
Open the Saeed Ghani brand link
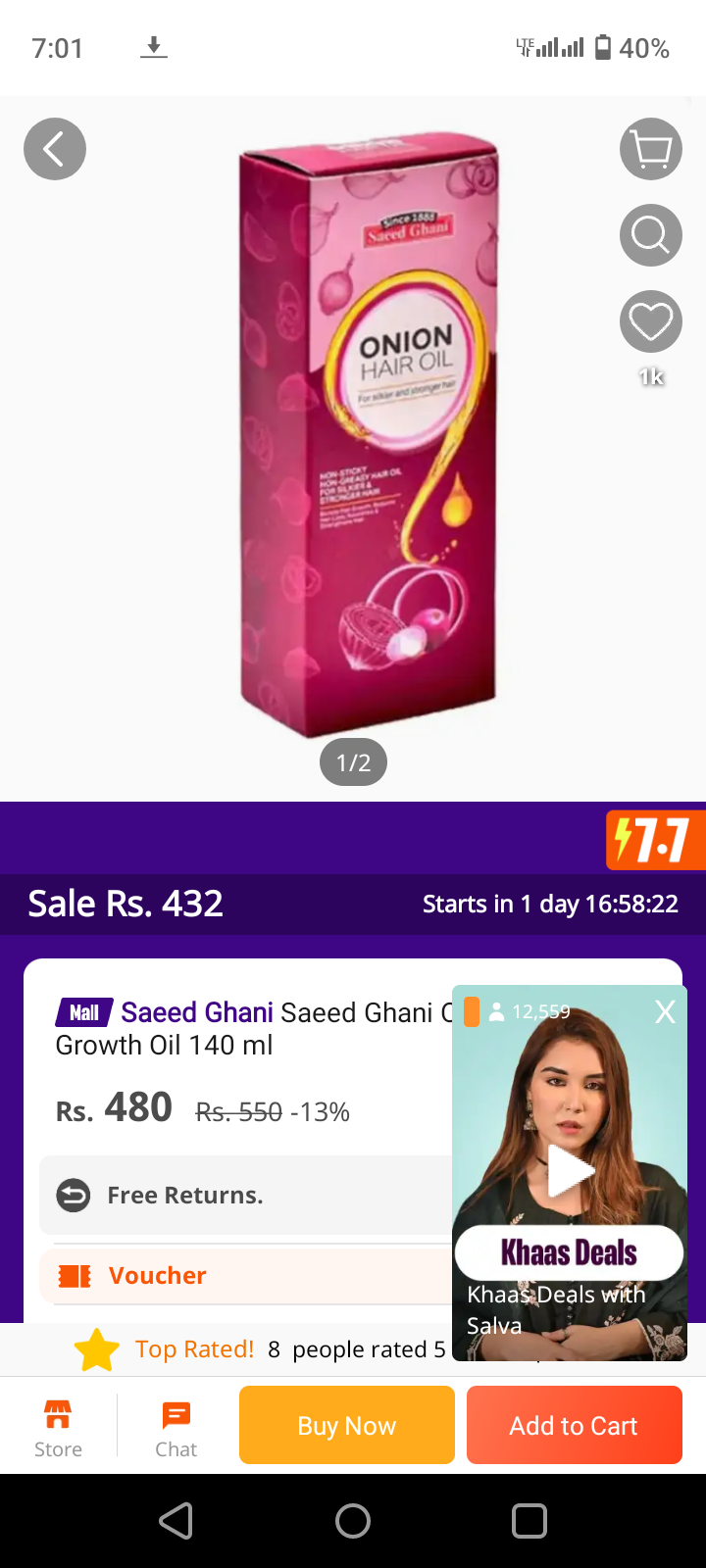(x=196, y=1012)
